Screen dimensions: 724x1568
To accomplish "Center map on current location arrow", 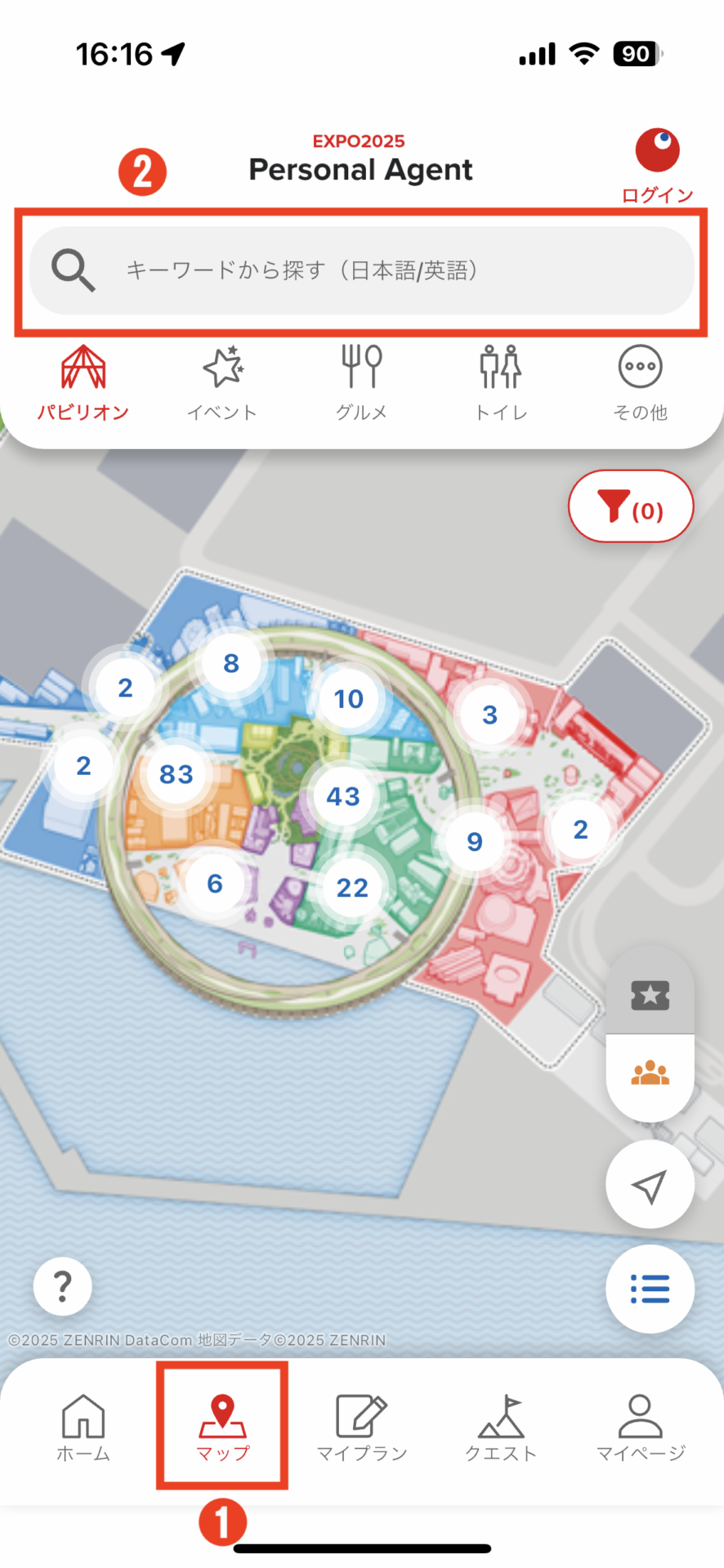I will coord(650,1184).
